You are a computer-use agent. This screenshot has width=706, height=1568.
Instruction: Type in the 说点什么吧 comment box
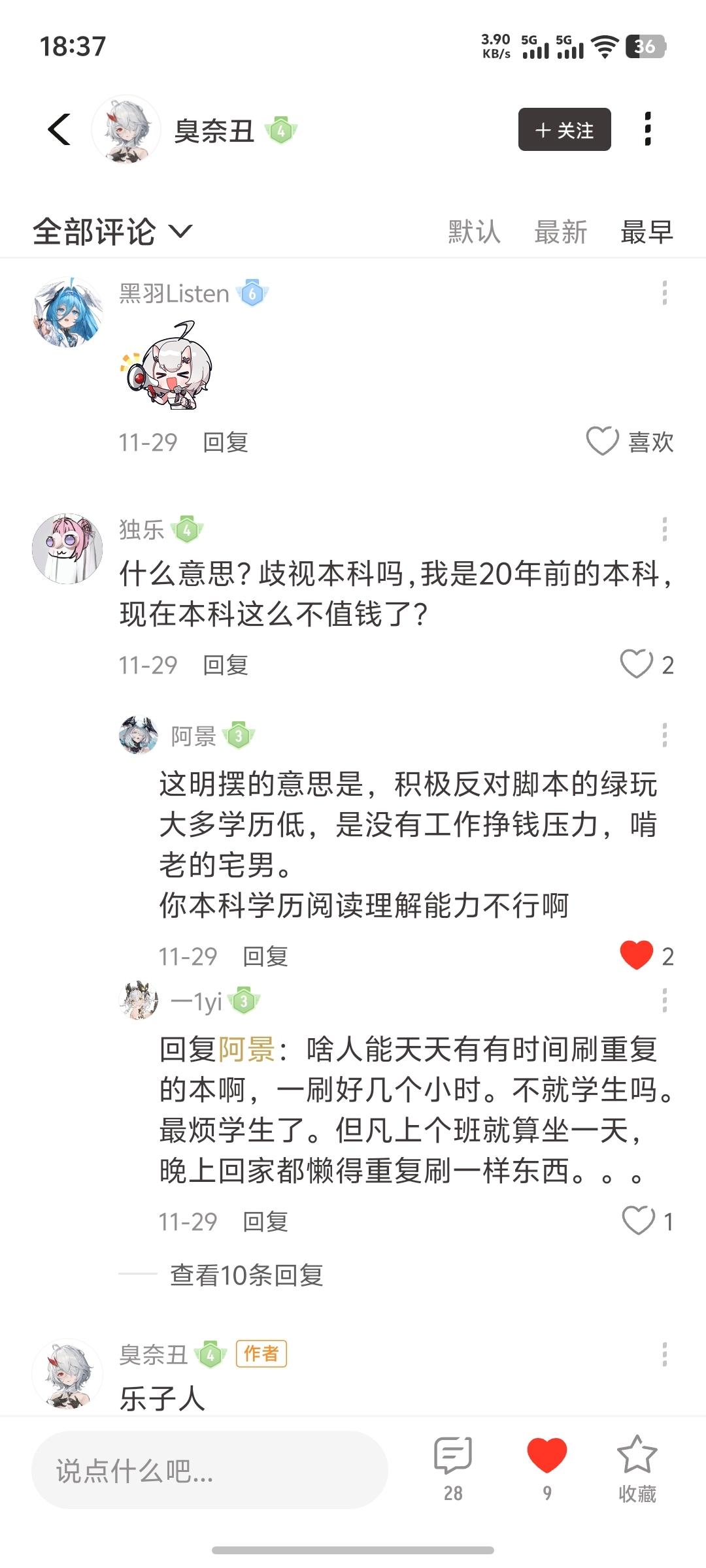[209, 1471]
